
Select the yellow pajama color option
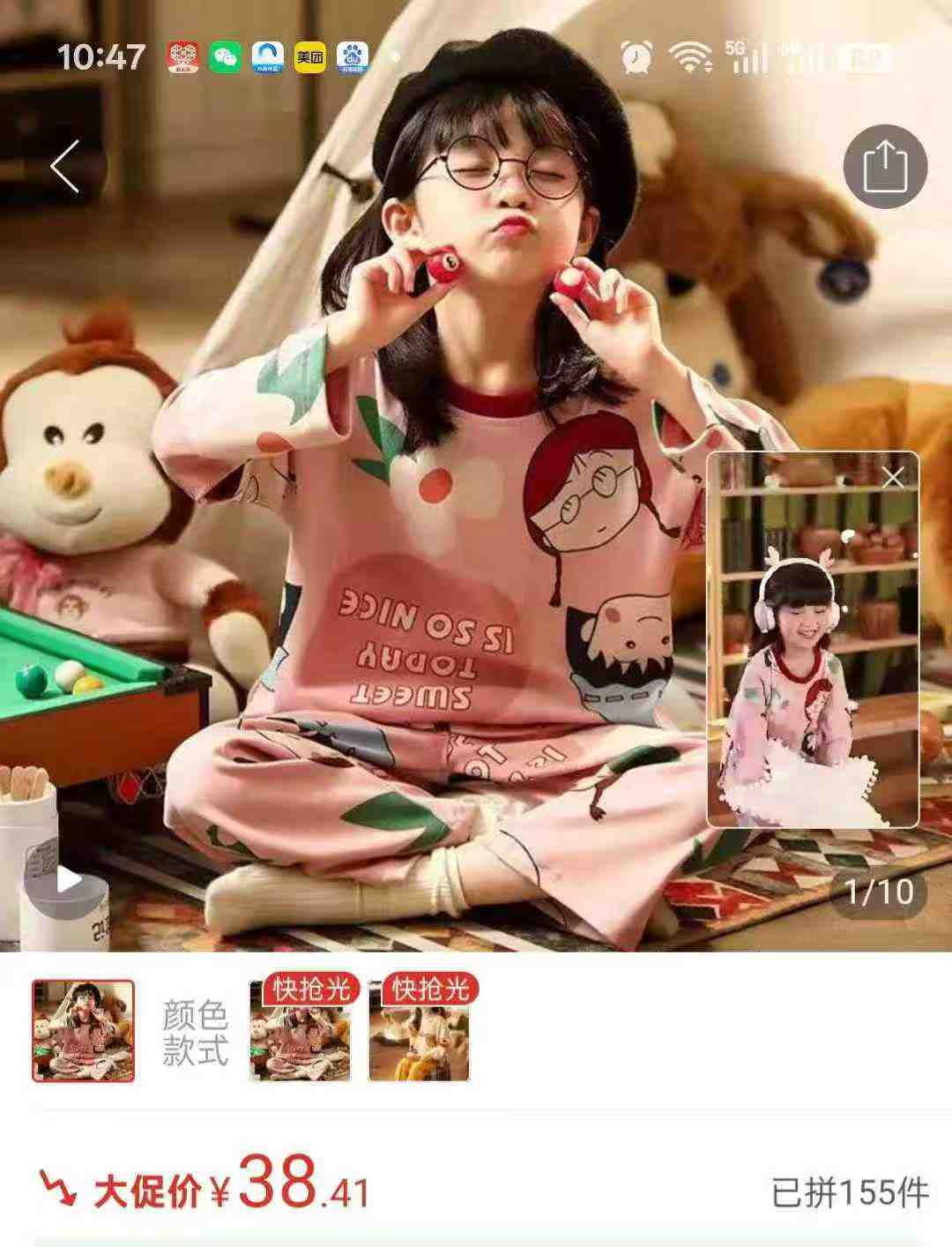click(x=420, y=1030)
